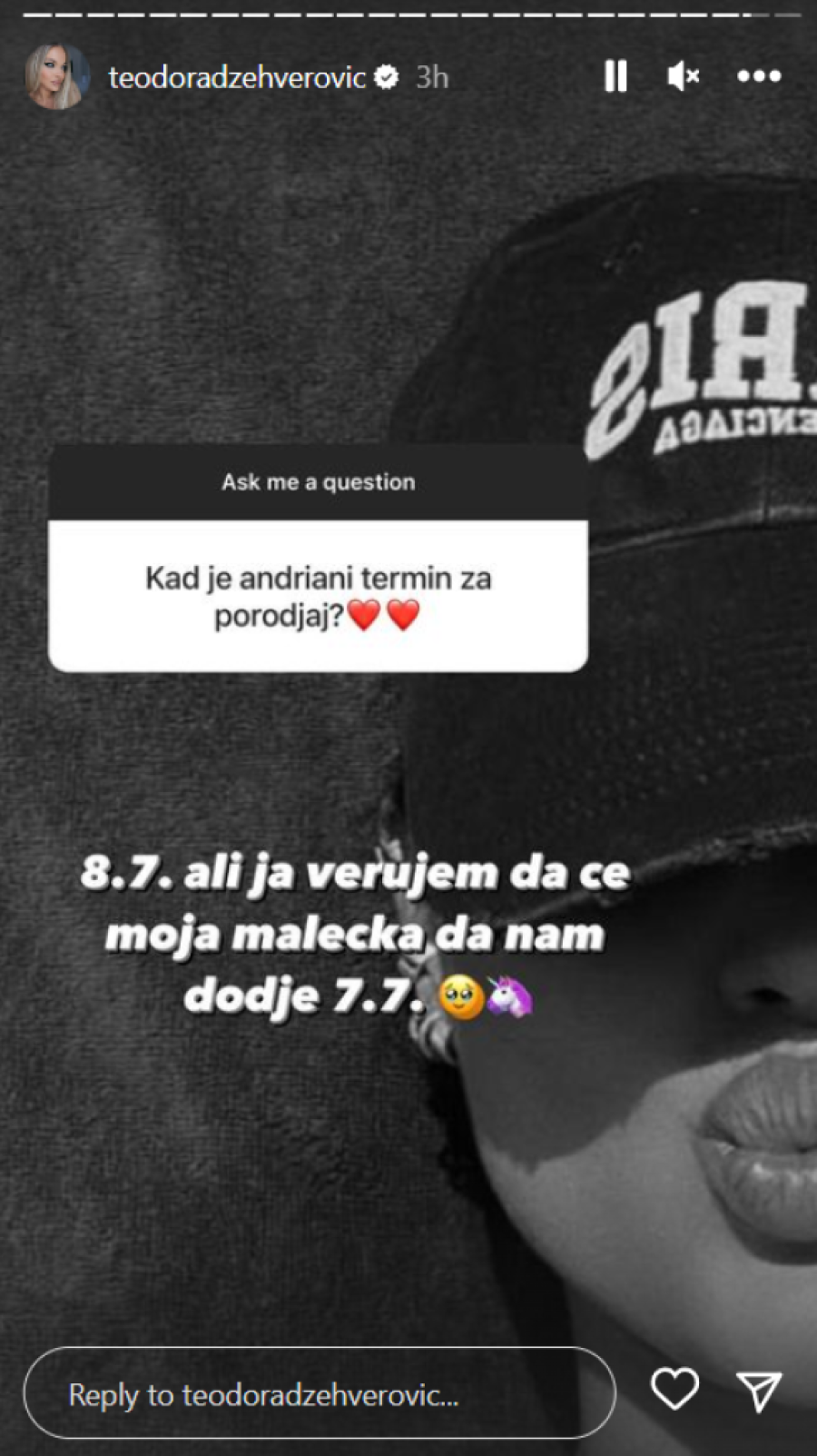Screen dimensions: 817x1456
Task: Like this story with the heart
Action: (x=674, y=1390)
